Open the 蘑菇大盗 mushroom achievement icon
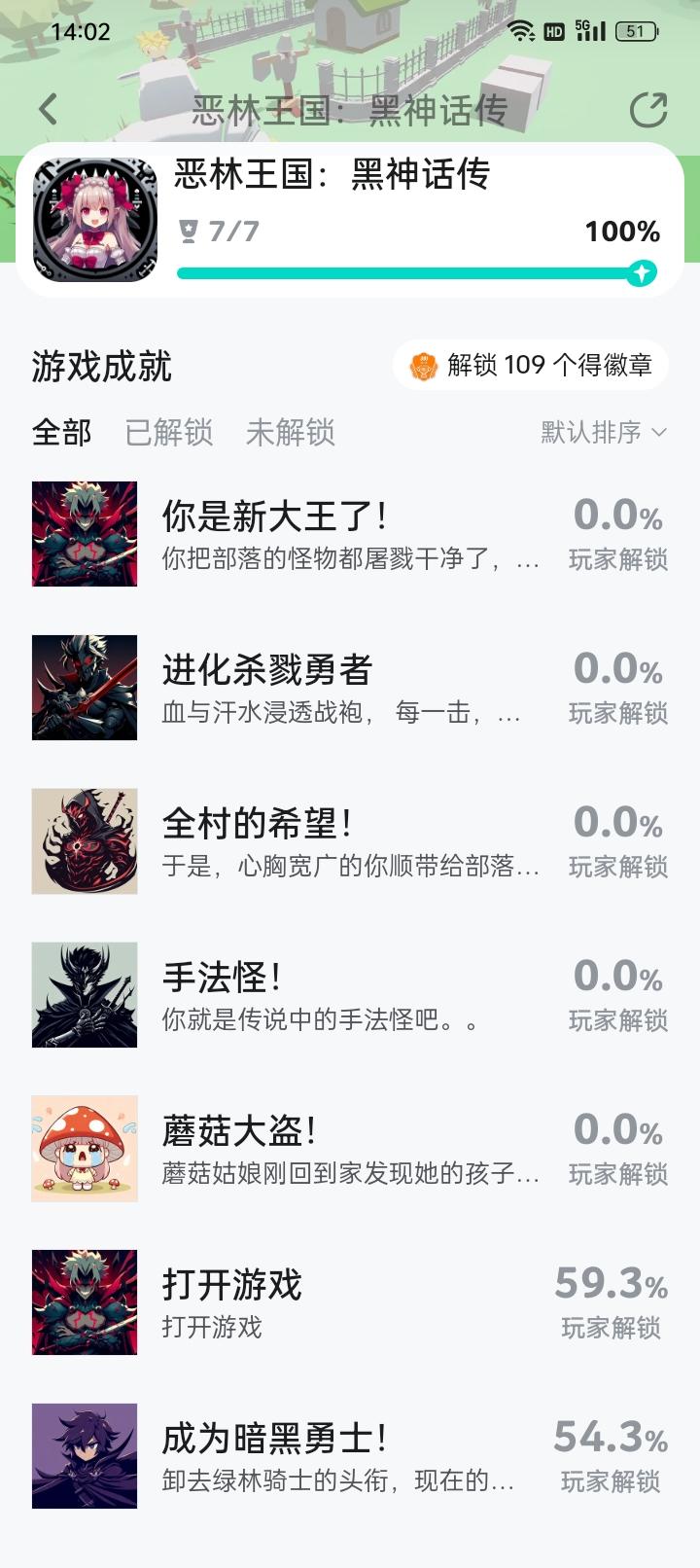 (x=84, y=1148)
